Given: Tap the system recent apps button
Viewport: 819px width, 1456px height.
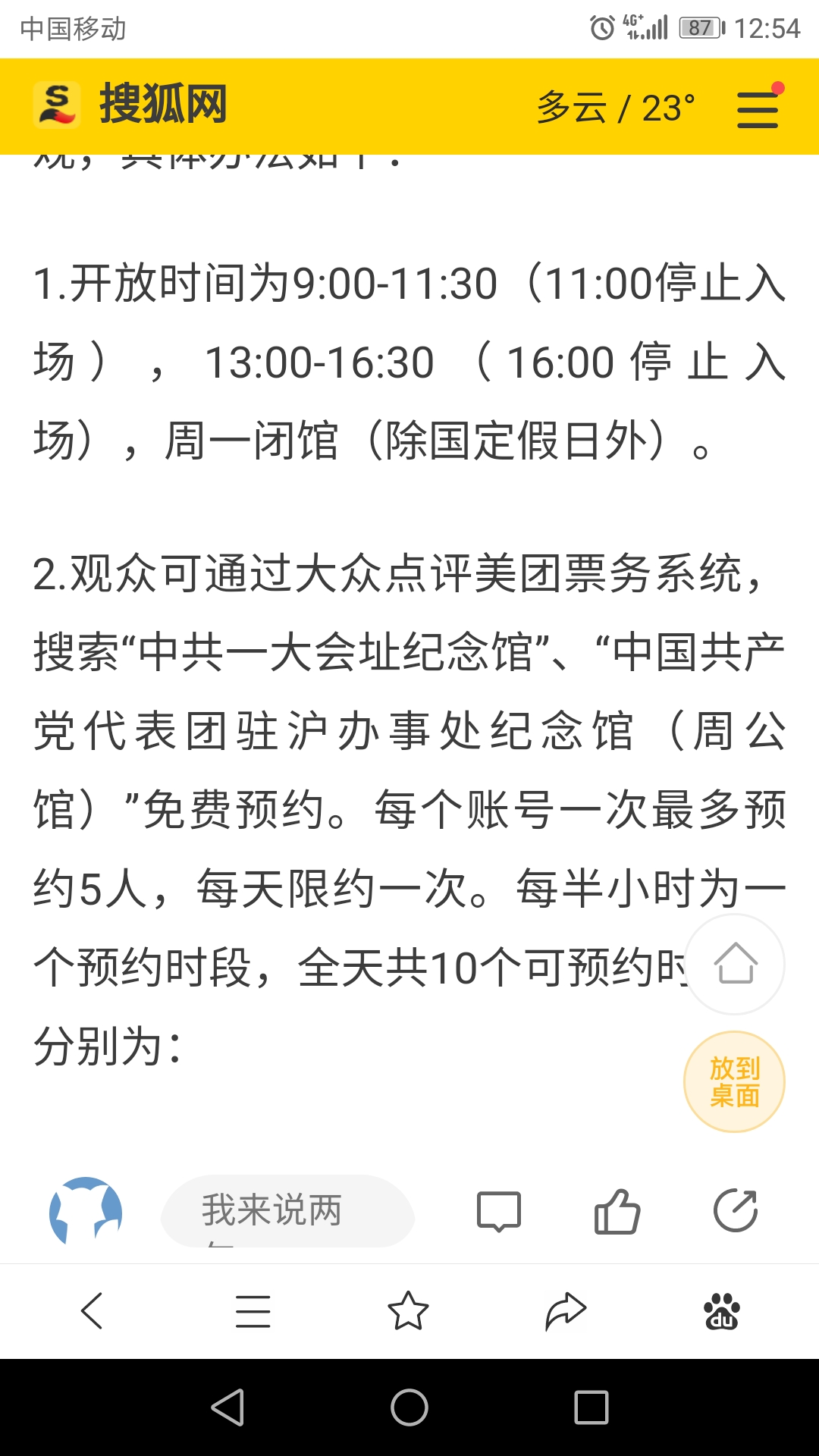Looking at the screenshot, I should click(x=591, y=1407).
